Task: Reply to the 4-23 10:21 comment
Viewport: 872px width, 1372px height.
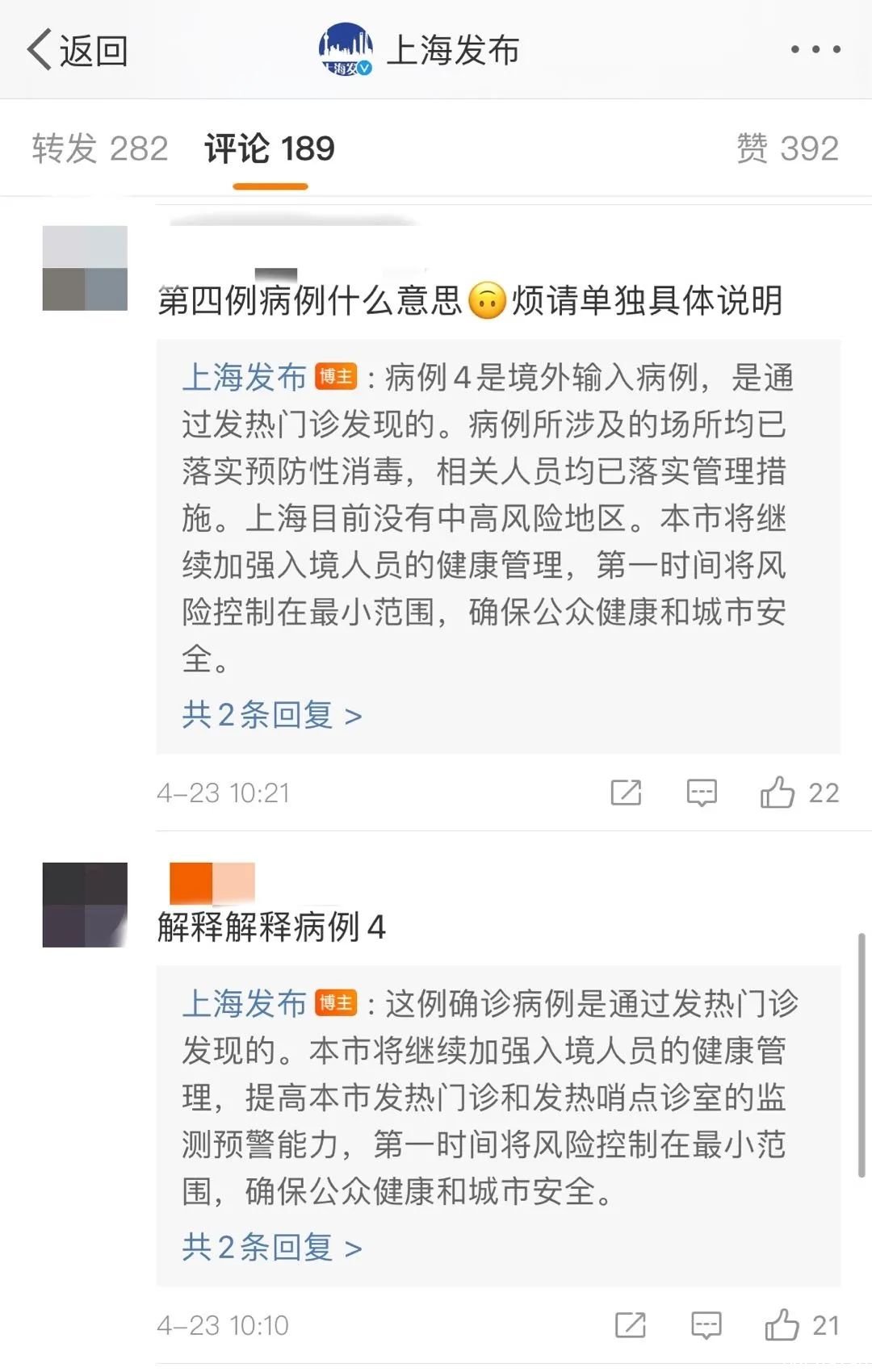Action: tap(702, 793)
